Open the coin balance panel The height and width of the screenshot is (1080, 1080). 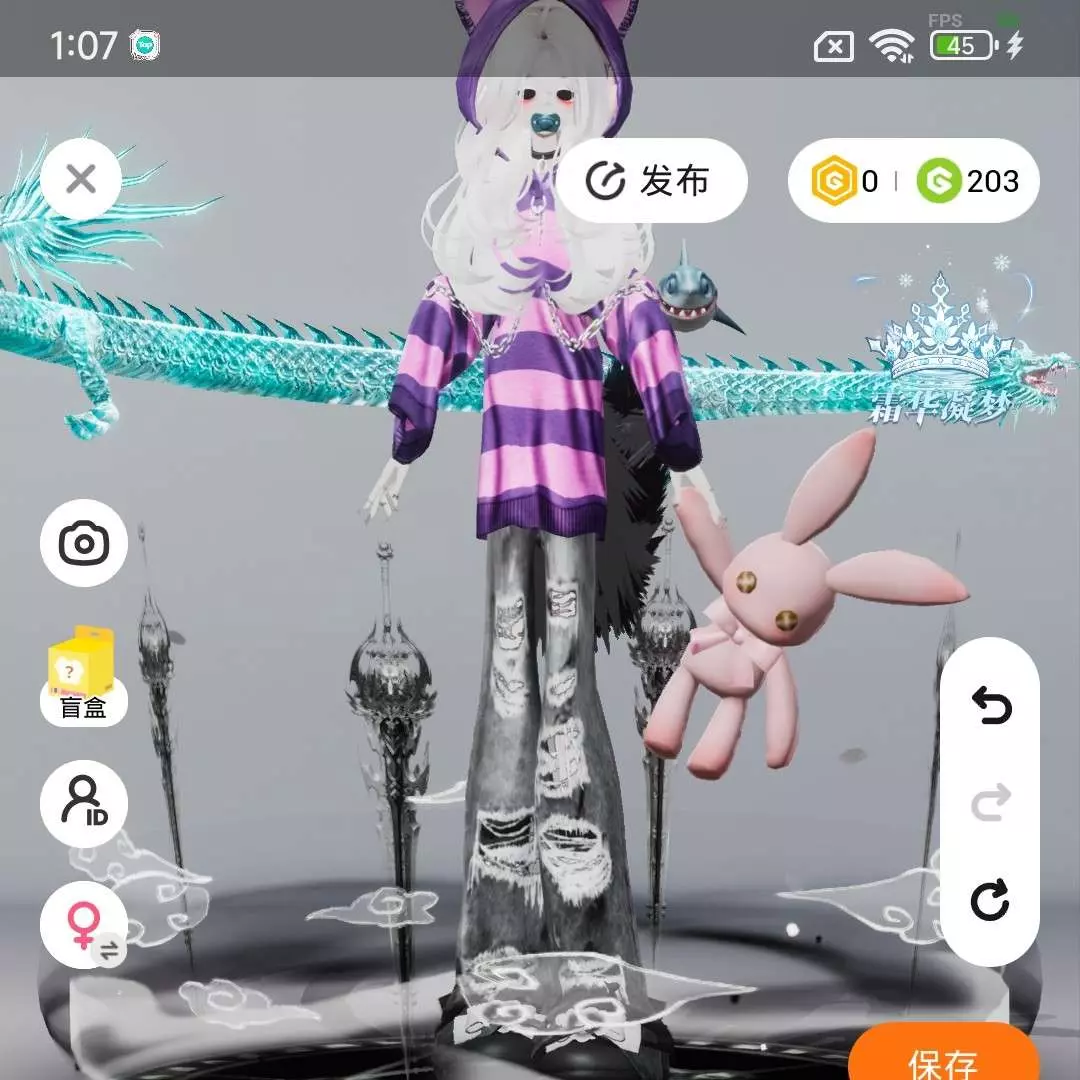[913, 181]
